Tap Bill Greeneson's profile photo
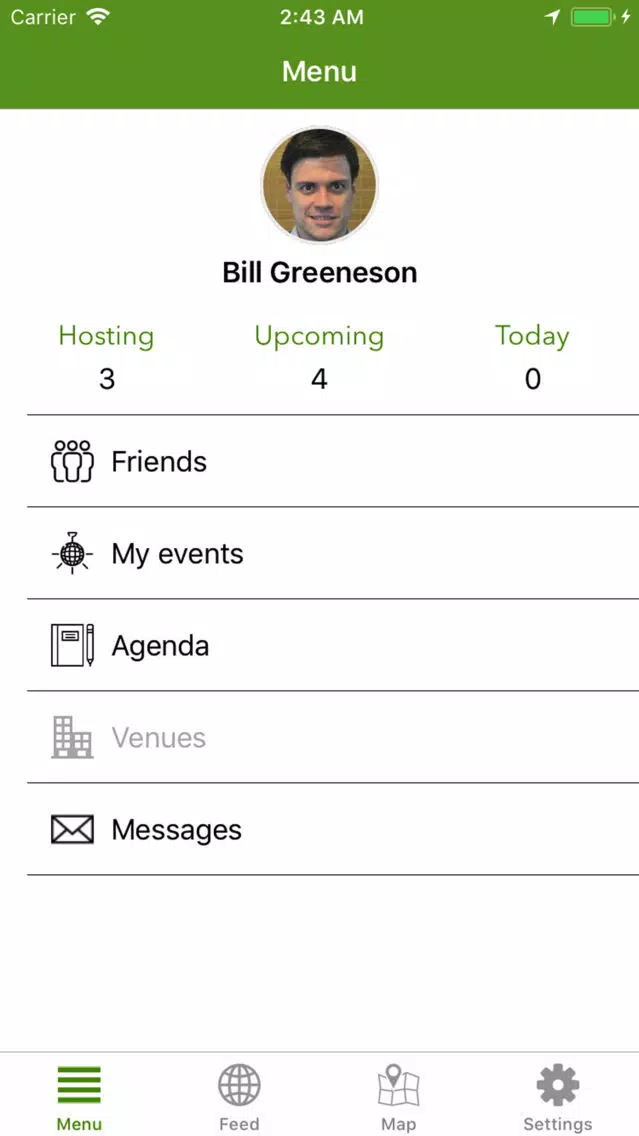Screen dimensions: 639x1136 (320, 185)
